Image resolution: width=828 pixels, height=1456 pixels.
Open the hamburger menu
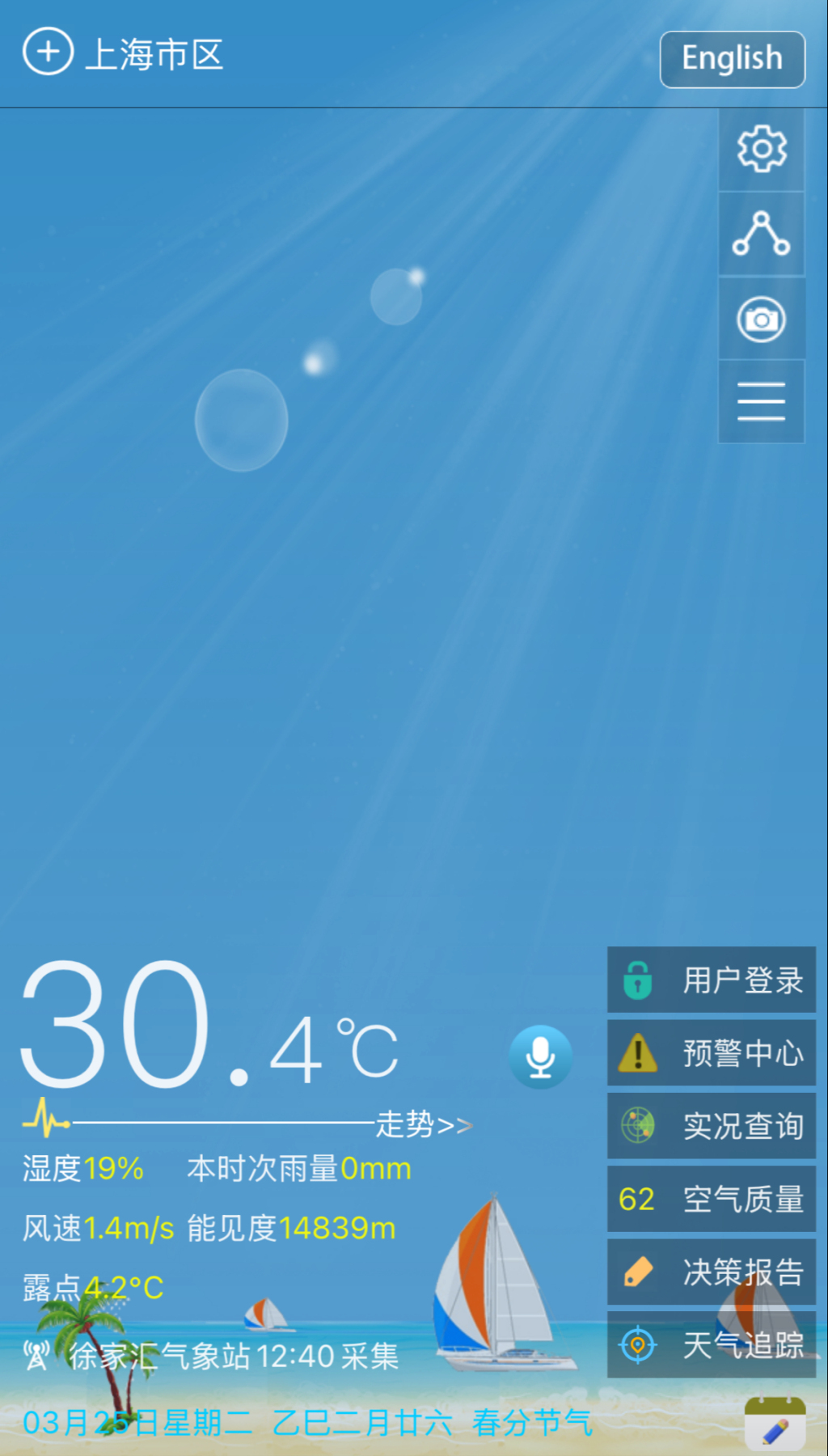point(761,402)
